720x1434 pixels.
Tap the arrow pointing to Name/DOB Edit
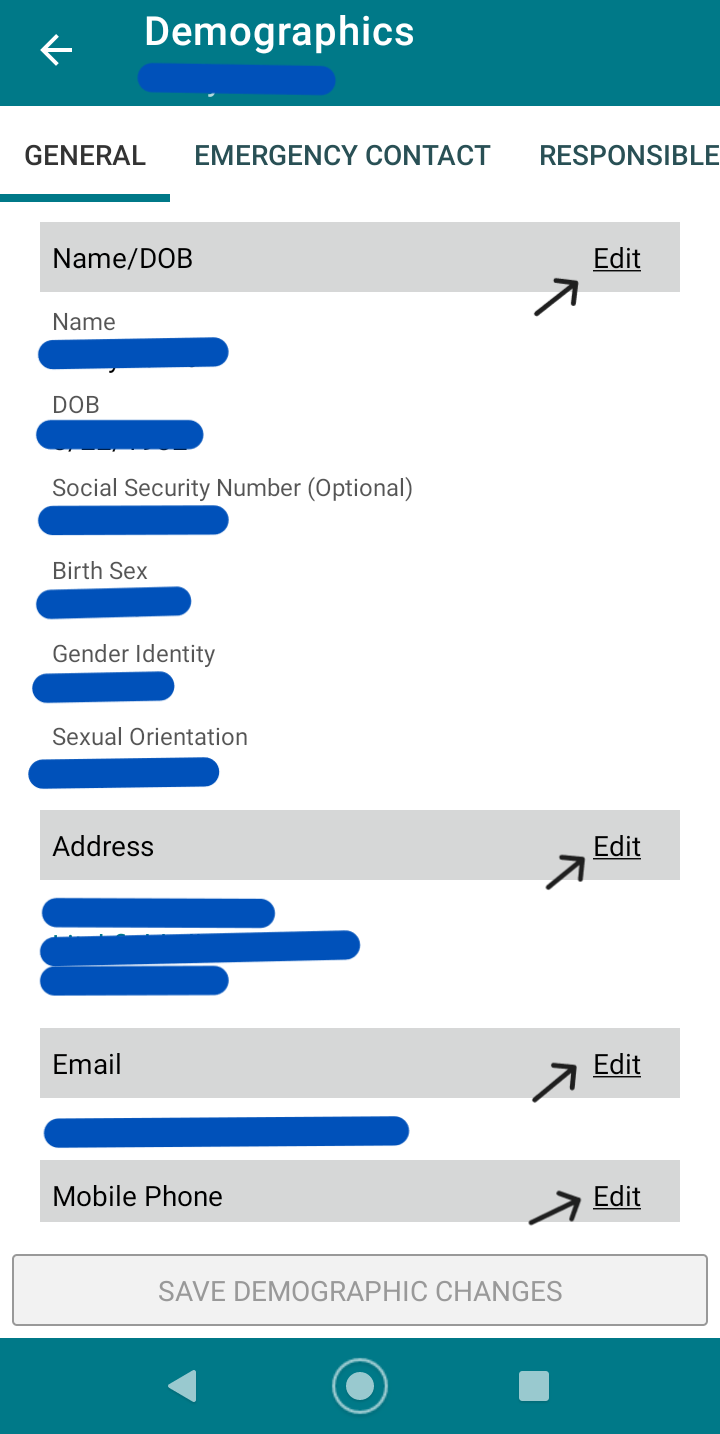coord(555,296)
